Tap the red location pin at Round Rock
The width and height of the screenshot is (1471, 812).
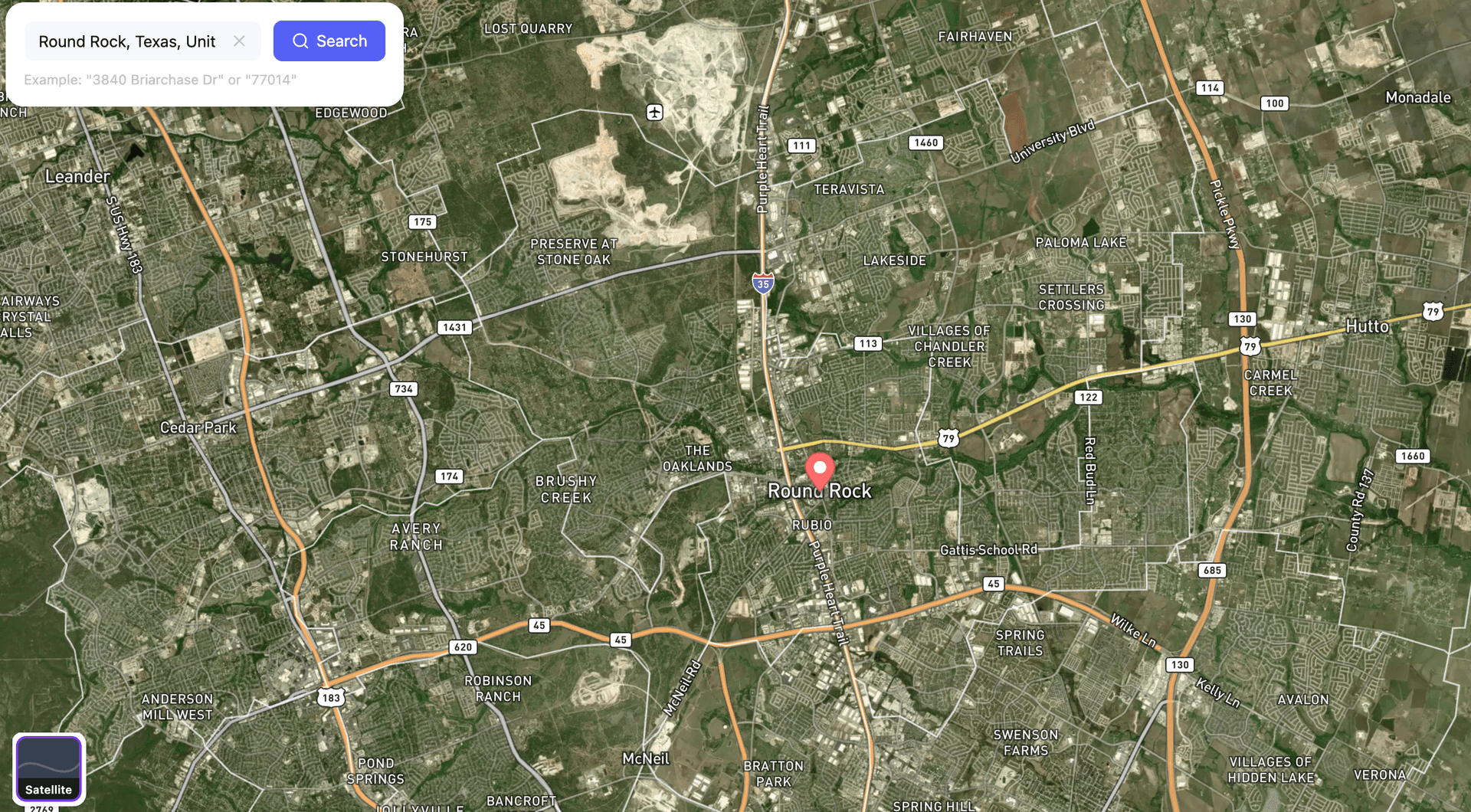(x=820, y=470)
